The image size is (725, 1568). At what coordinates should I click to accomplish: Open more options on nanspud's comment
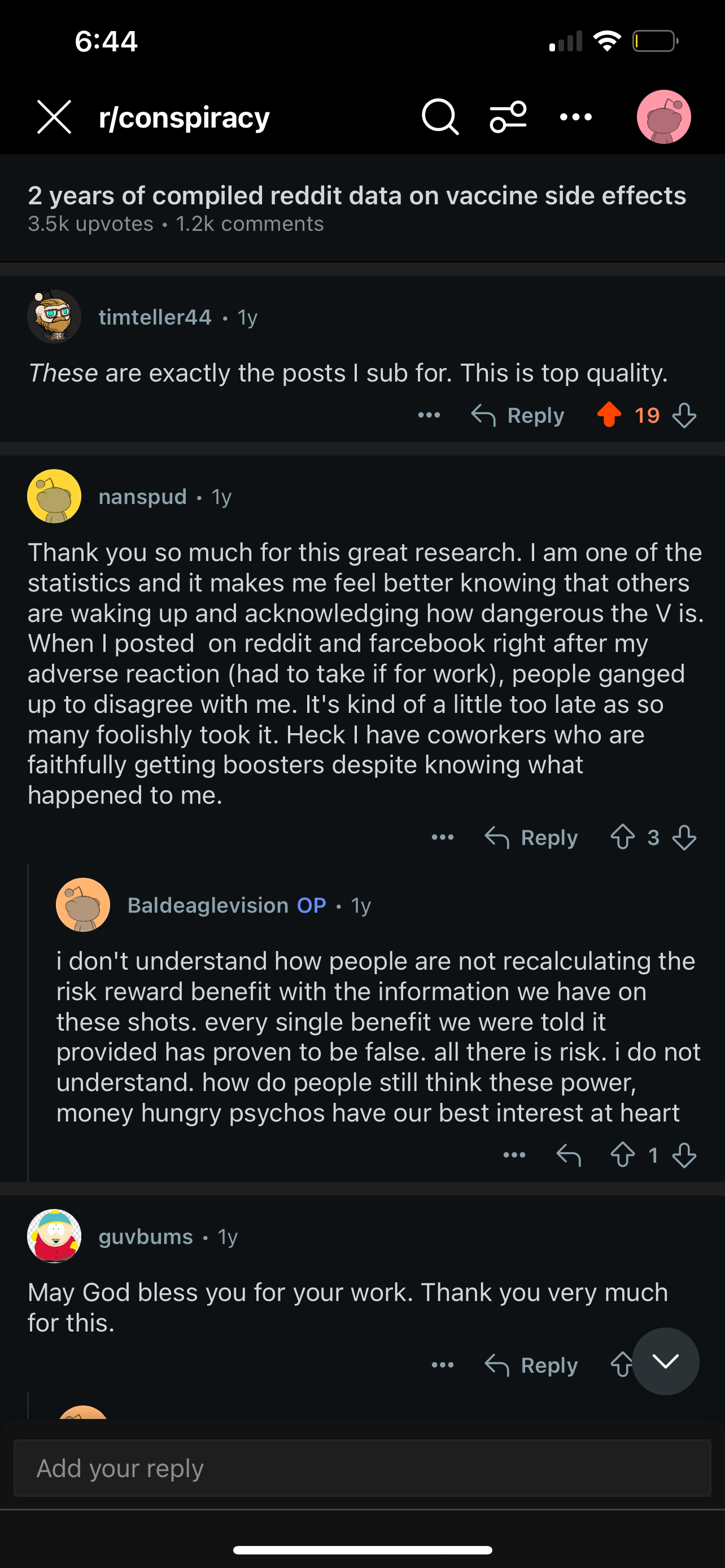443,838
